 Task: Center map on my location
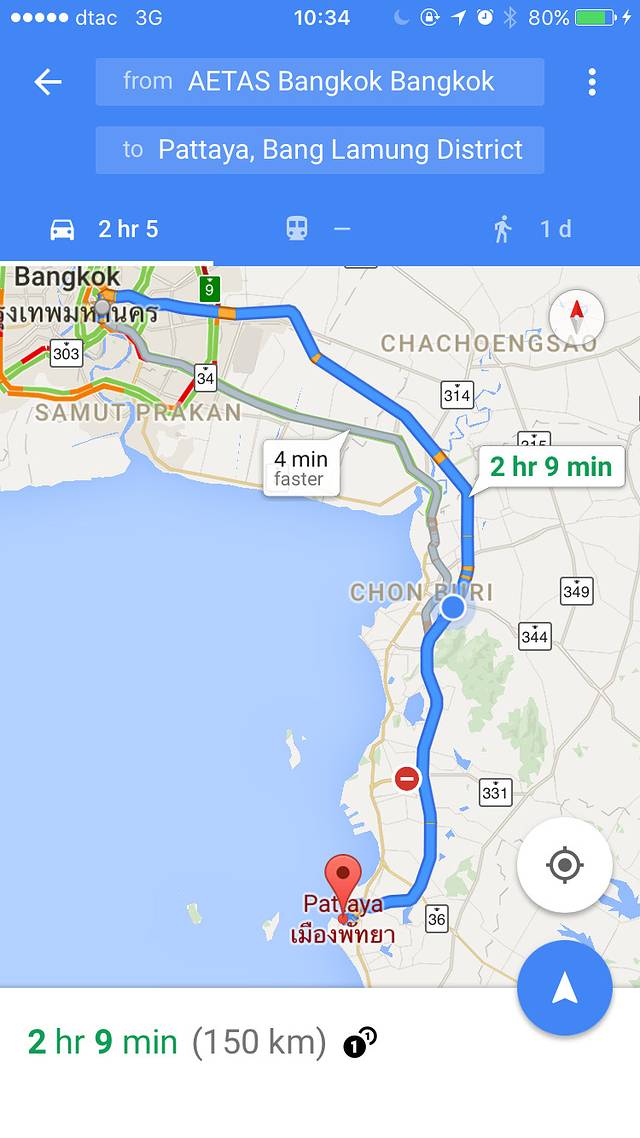(x=564, y=864)
